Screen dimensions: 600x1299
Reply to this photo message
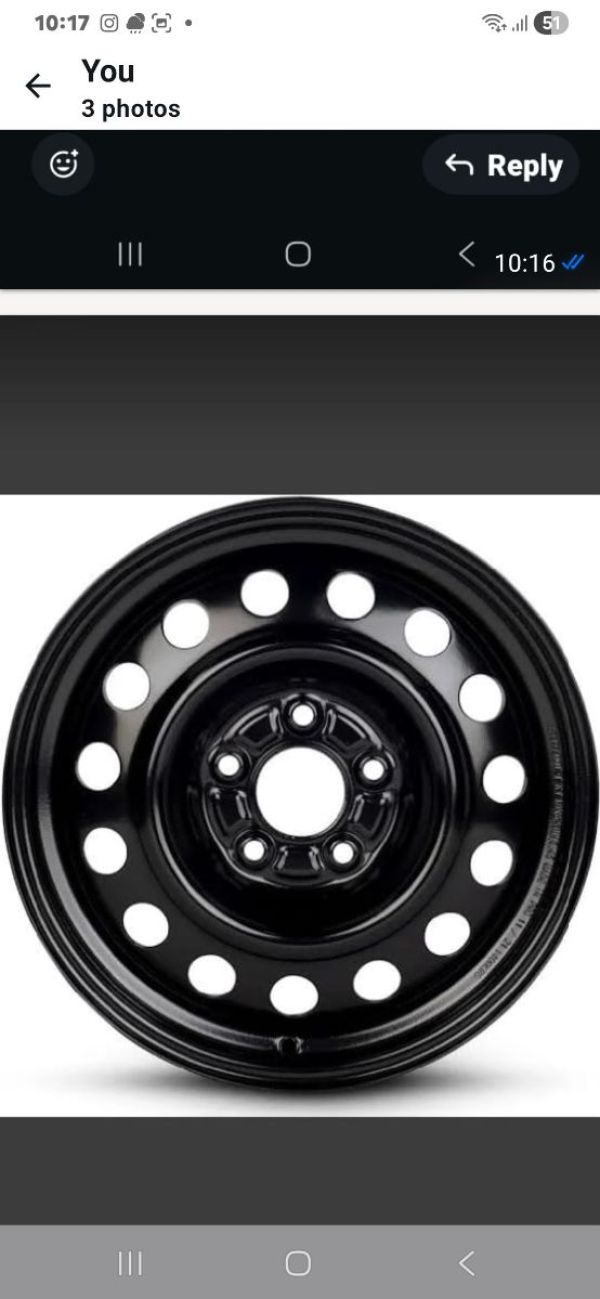[x=501, y=165]
